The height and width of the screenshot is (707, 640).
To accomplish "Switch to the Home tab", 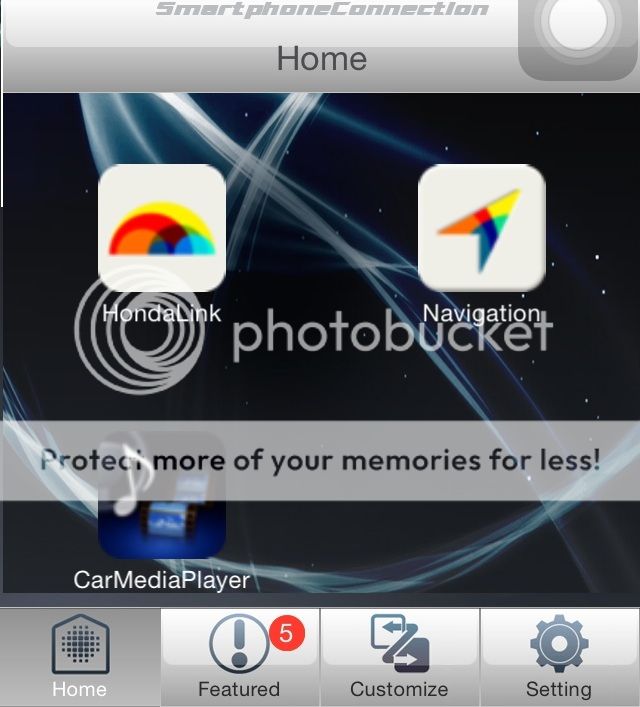I will coord(80,657).
